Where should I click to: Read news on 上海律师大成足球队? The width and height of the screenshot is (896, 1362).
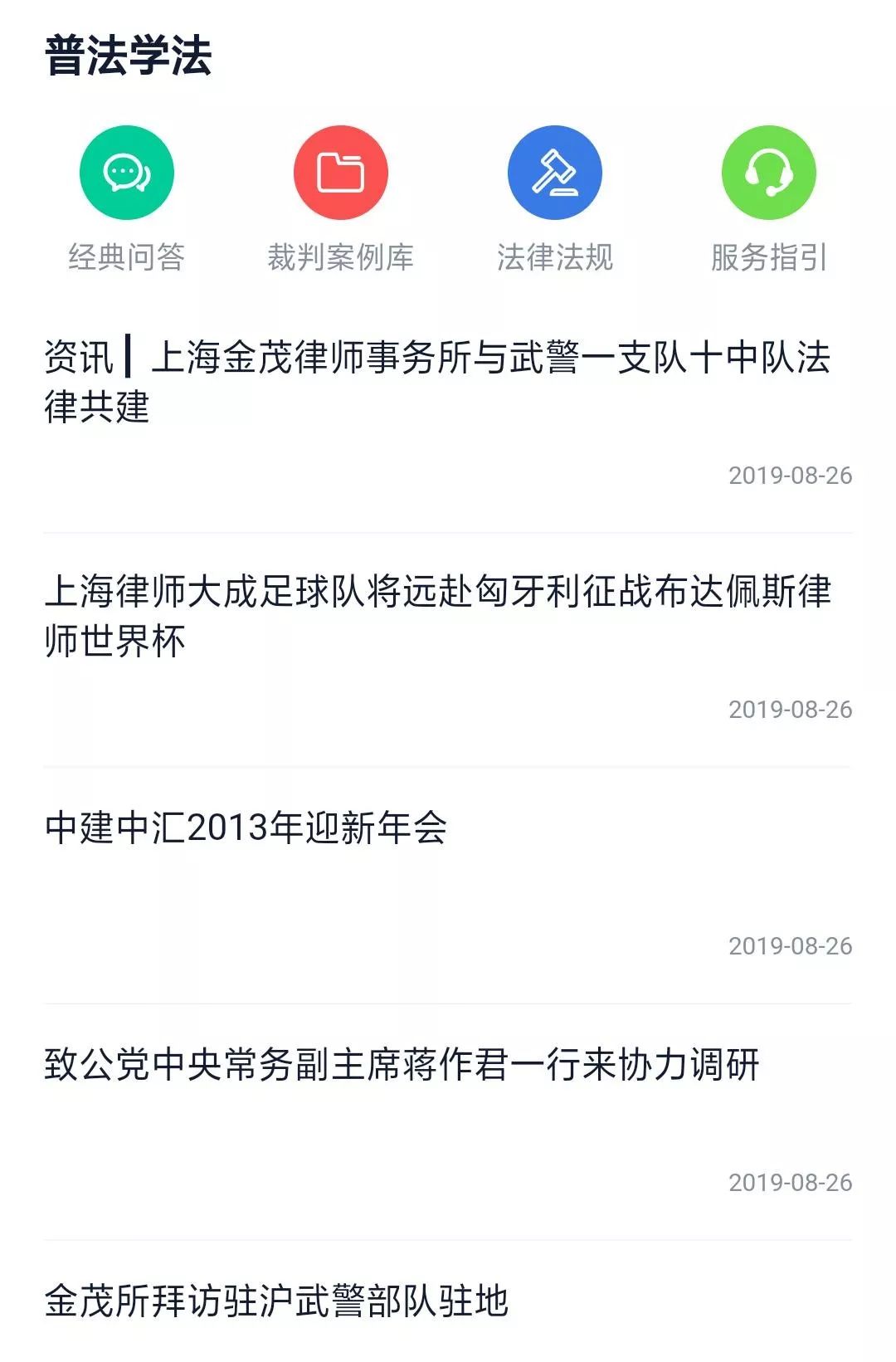(438, 615)
